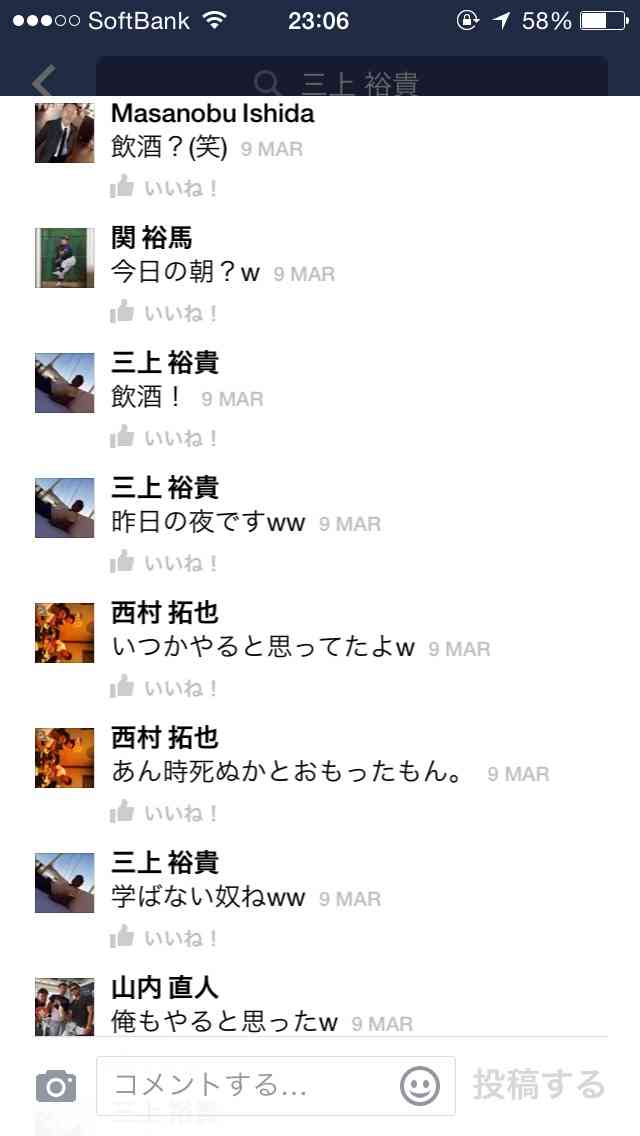This screenshot has height=1136, width=640.
Task: View 西村 拓也's avatar beside いつかやると思ってたよw
Action: click(x=65, y=633)
